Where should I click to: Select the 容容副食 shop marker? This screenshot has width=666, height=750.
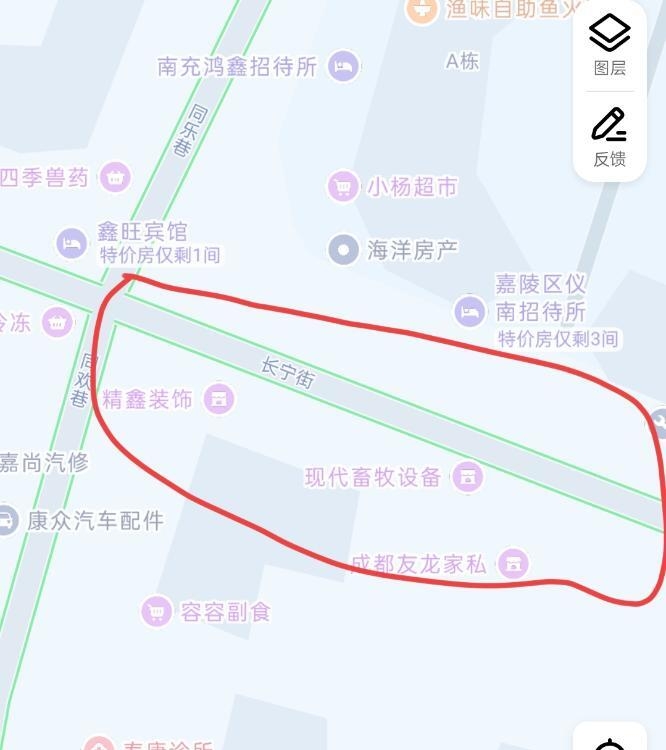(x=156, y=611)
